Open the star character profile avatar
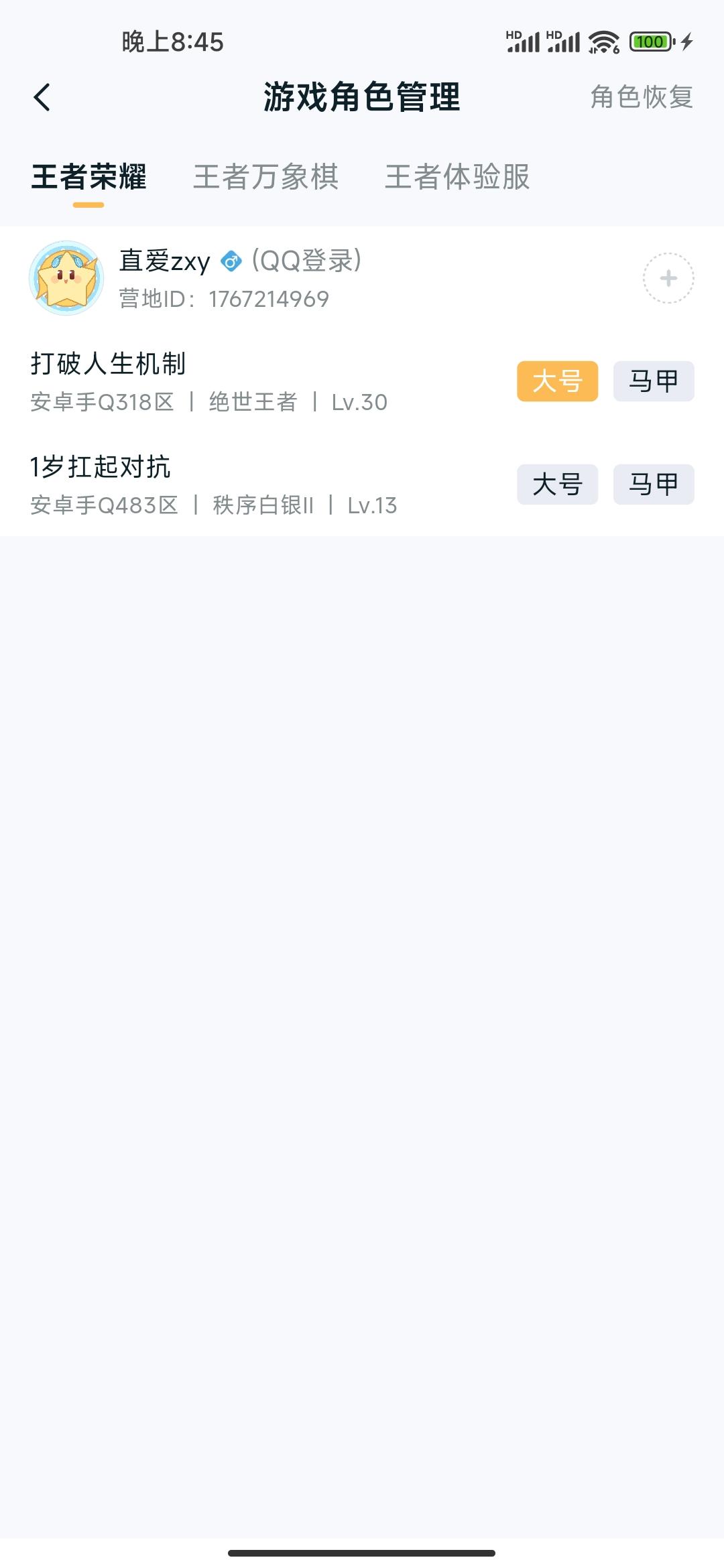724x1568 pixels. coord(66,277)
